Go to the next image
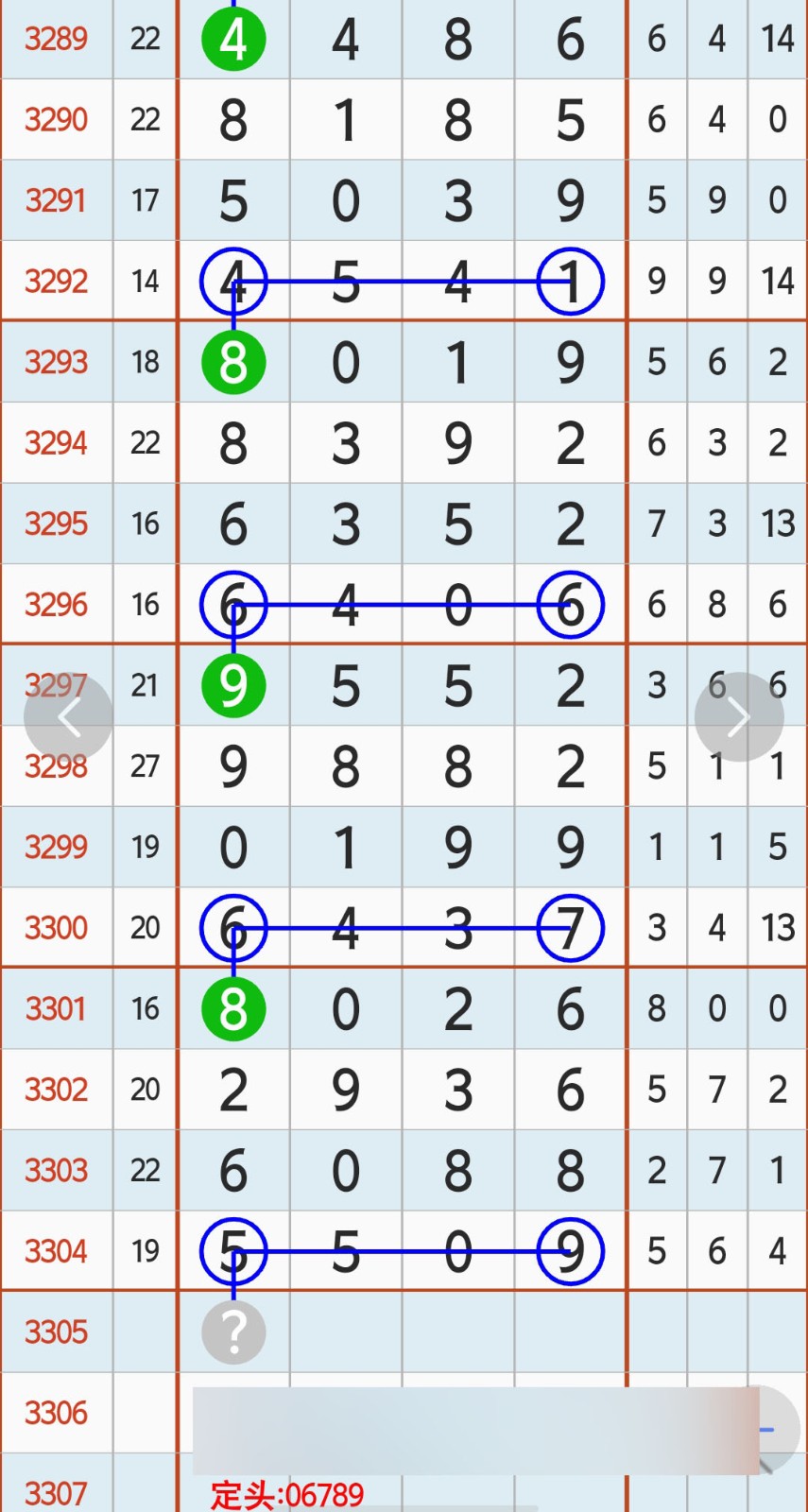This screenshot has width=808, height=1512. click(739, 718)
